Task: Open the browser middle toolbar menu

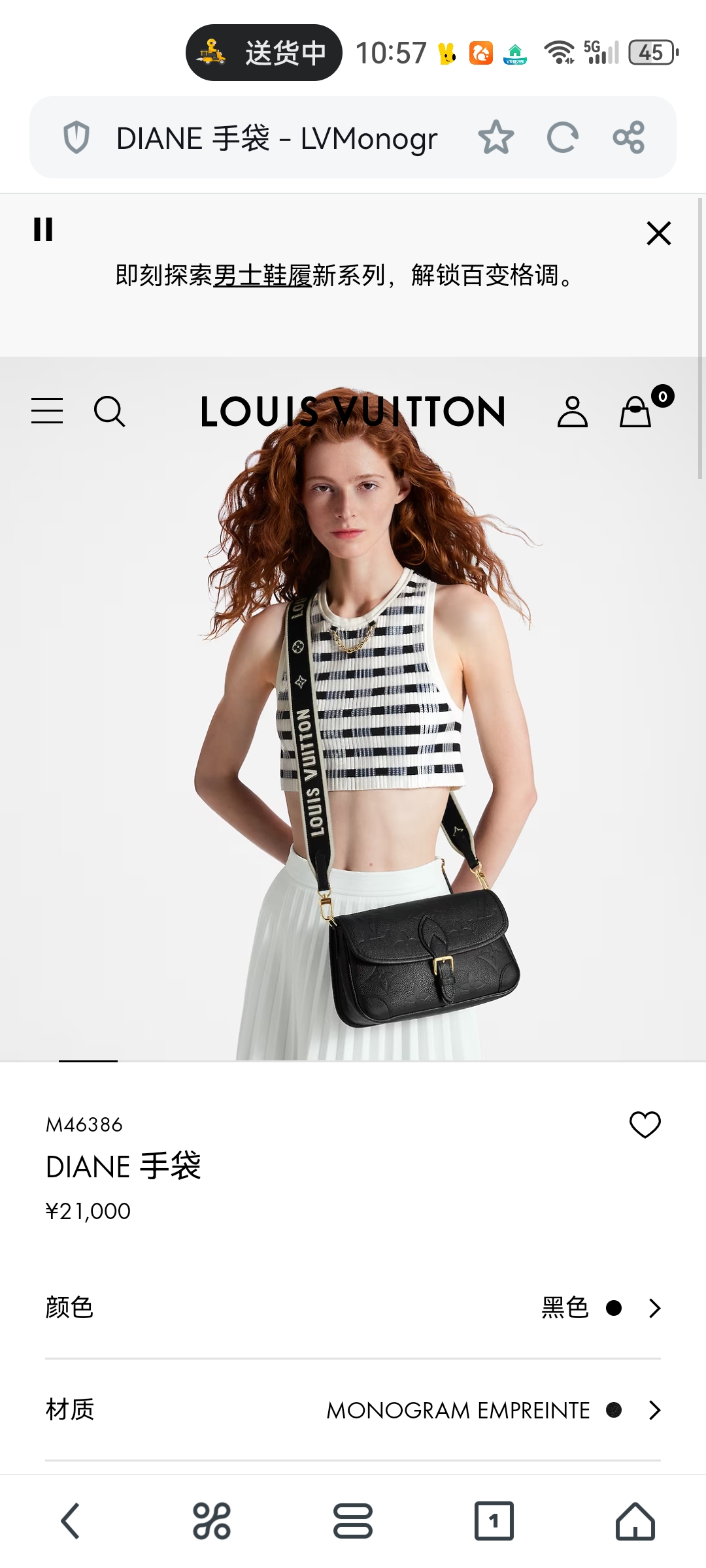Action: (353, 1521)
